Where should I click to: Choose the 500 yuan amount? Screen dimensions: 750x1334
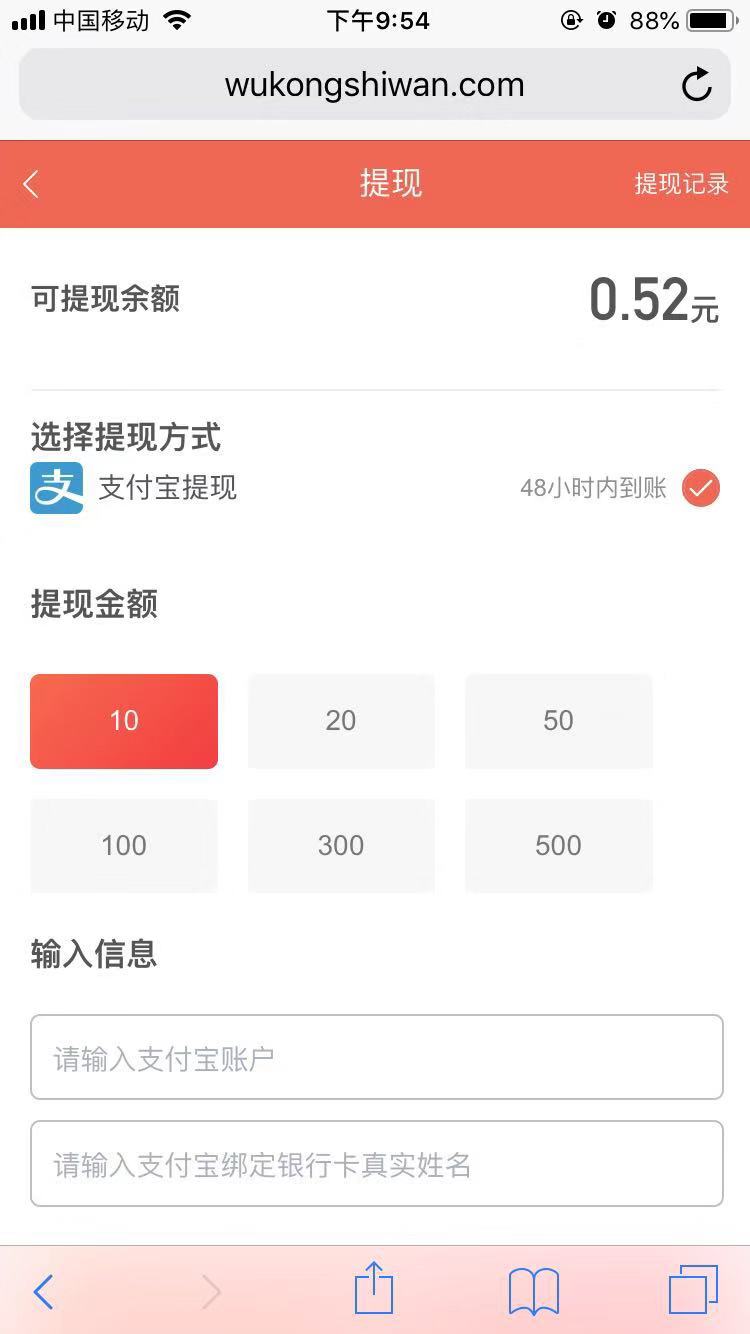coord(558,846)
